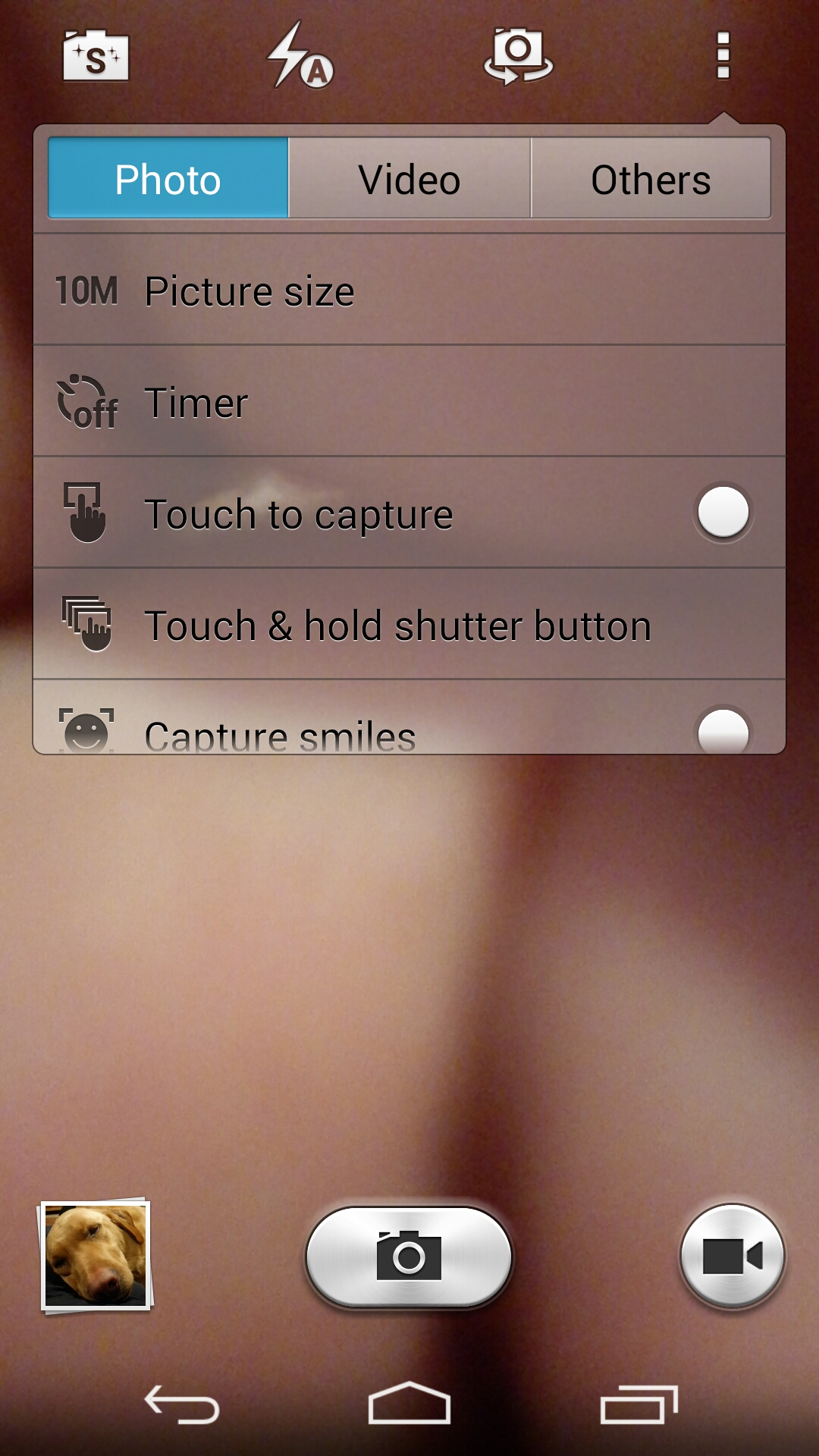
Task: Close the settings overflow menu
Action: click(x=723, y=56)
